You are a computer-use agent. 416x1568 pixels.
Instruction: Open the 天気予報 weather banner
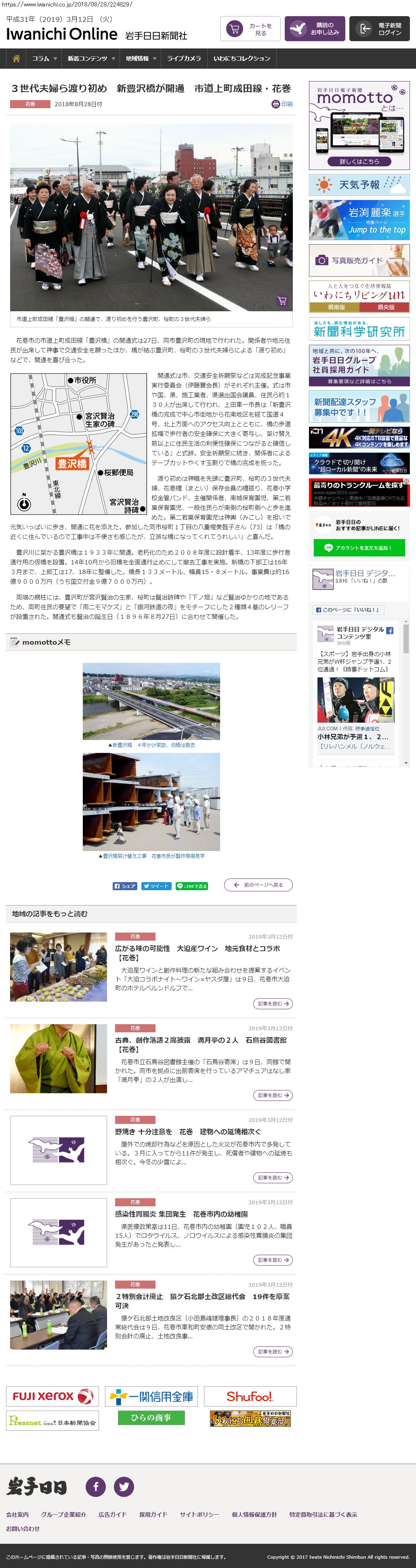click(359, 185)
